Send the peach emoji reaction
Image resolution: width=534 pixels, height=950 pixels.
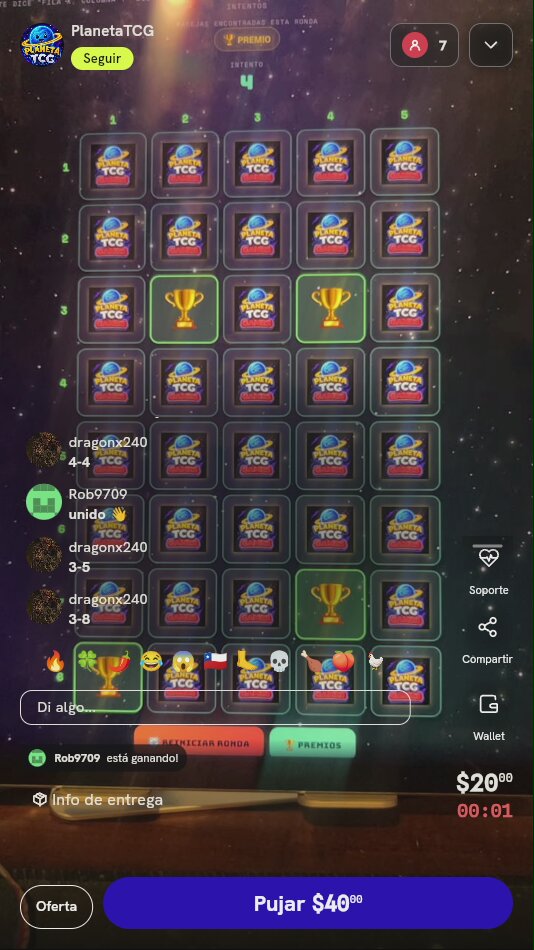tap(342, 660)
